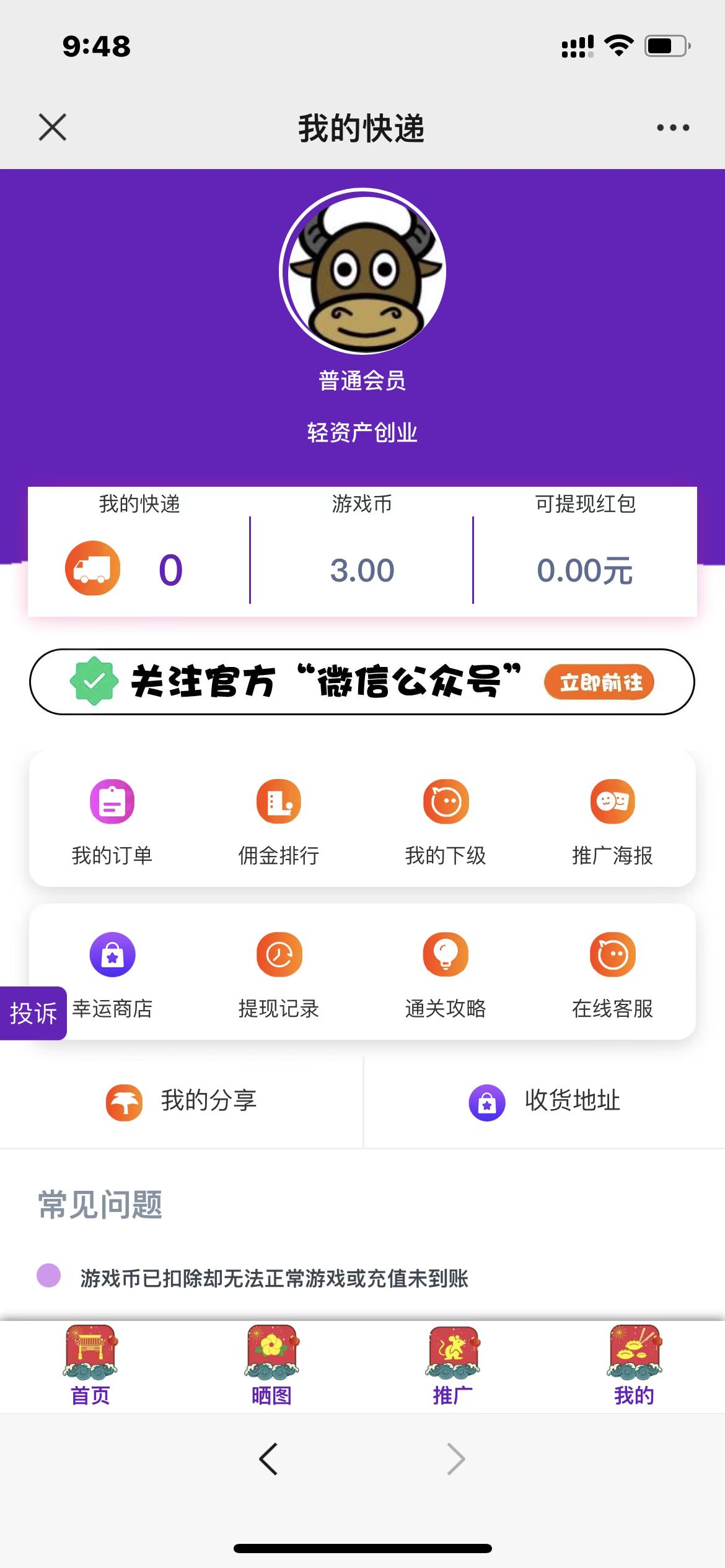Screen dimensions: 725x1568
Task: Go back using the browser back arrow
Action: (x=268, y=1459)
